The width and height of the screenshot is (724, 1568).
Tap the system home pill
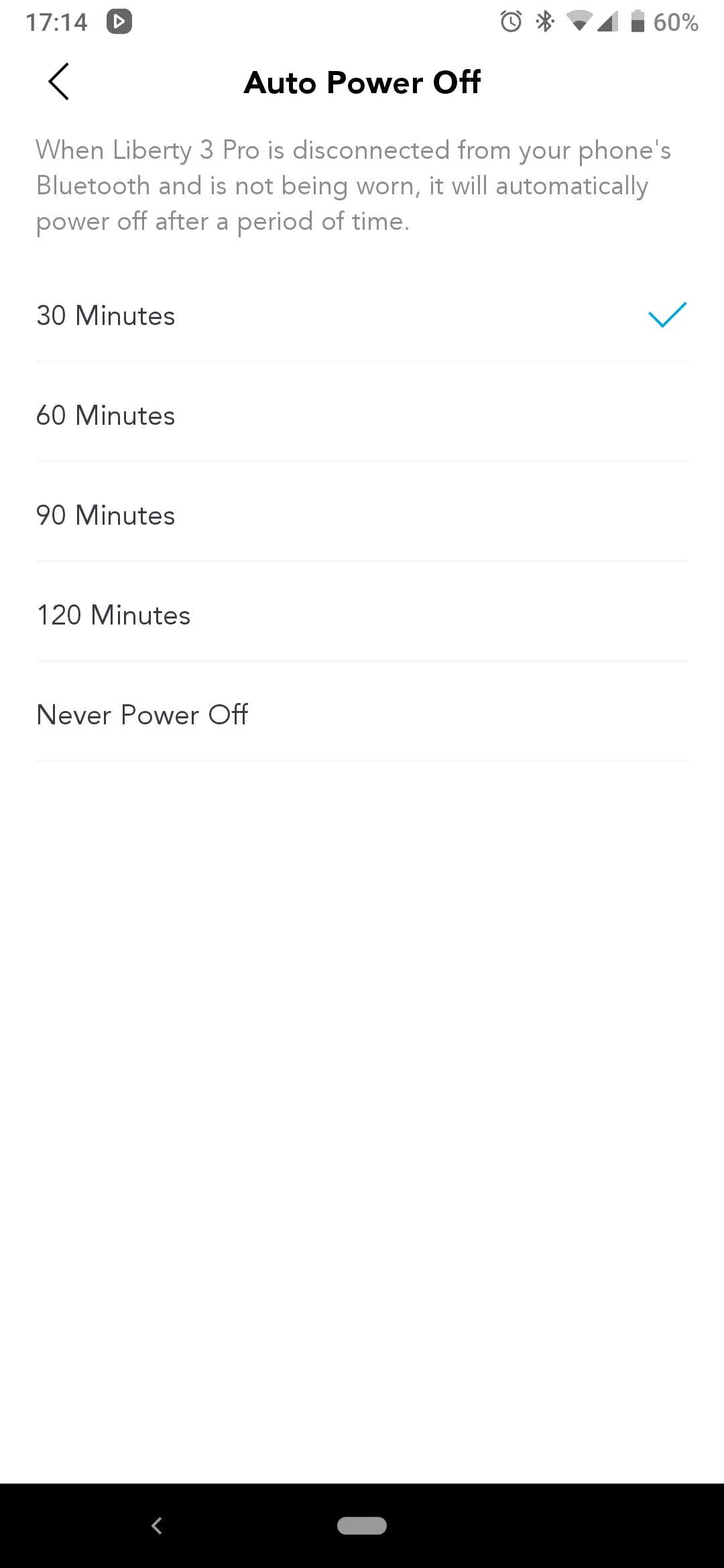click(362, 1526)
